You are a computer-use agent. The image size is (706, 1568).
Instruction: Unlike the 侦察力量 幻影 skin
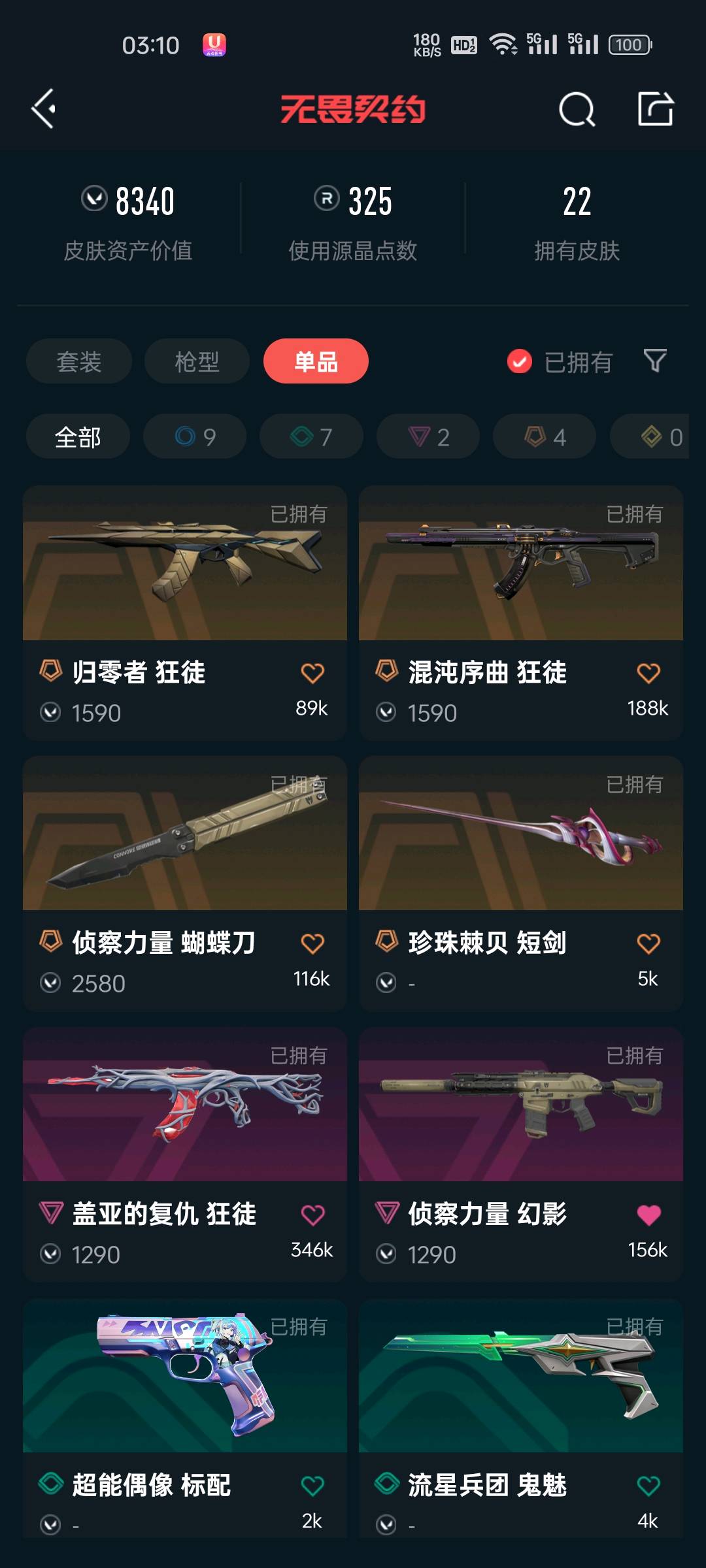pos(648,1215)
